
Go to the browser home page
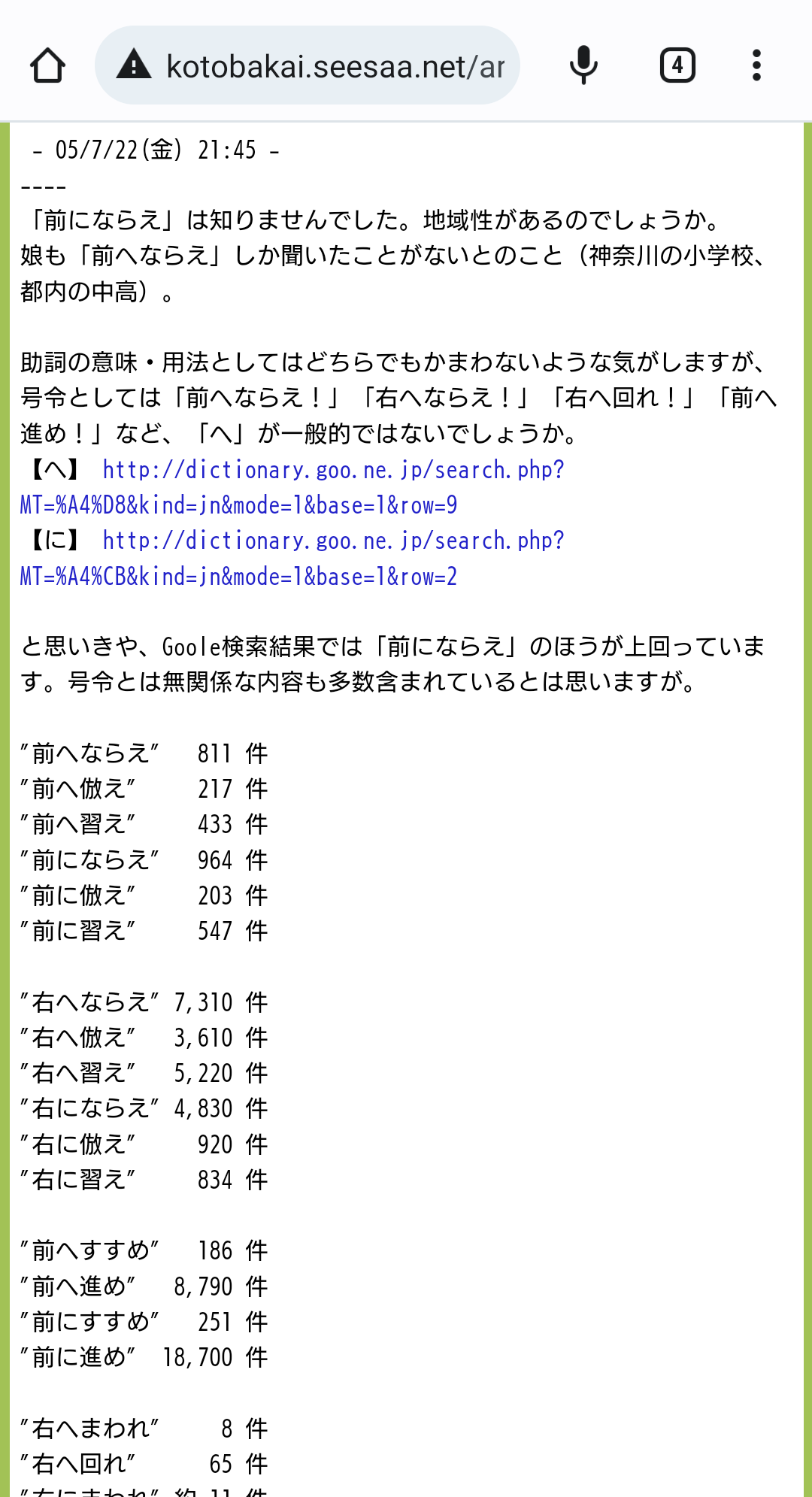click(x=47, y=65)
